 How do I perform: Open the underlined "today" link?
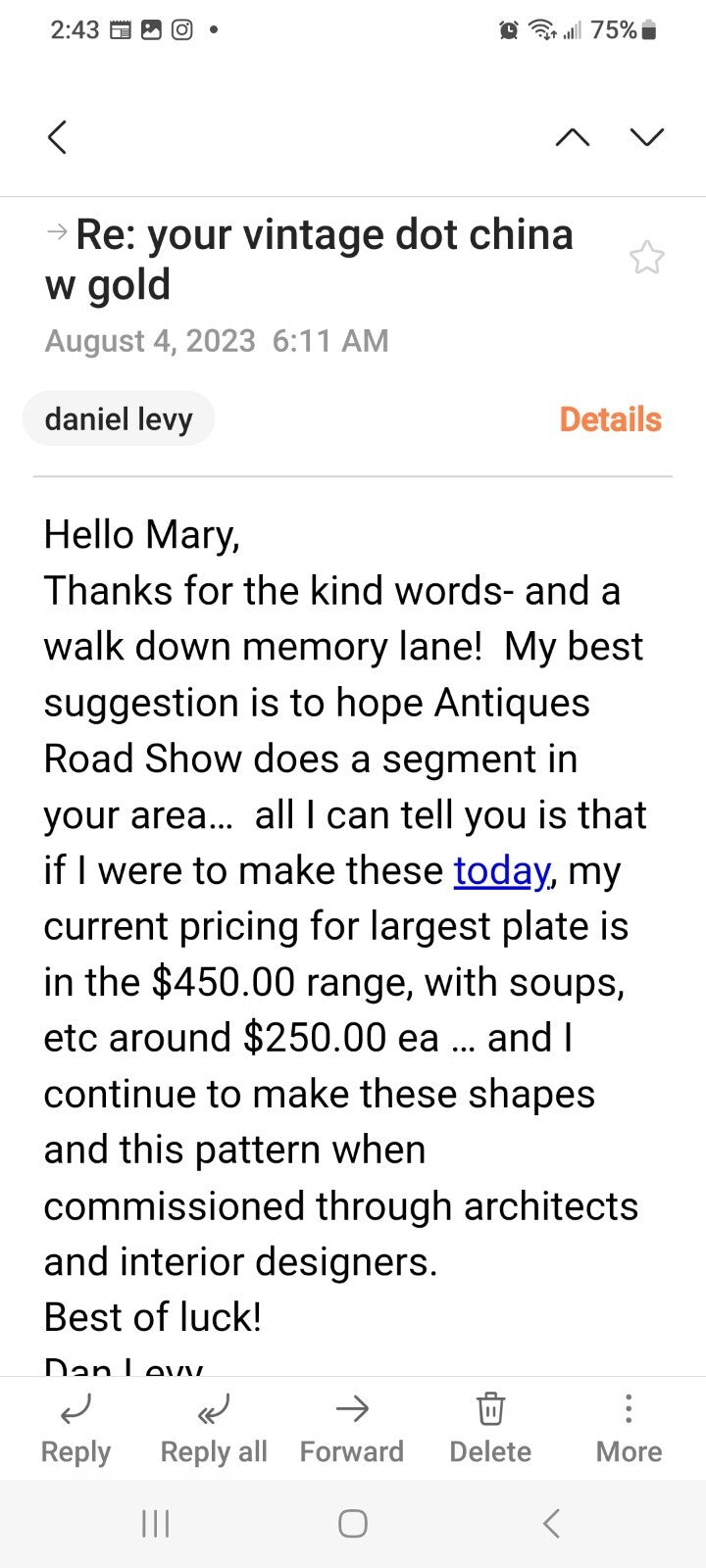click(501, 870)
